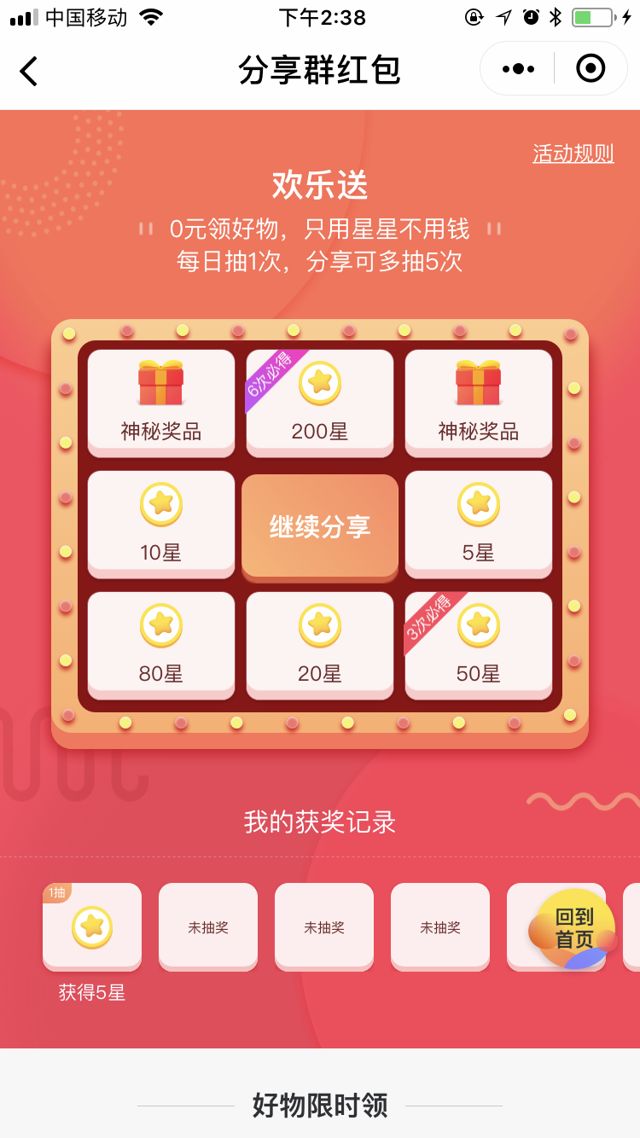The height and width of the screenshot is (1138, 640).
Task: Open the 获得5星 prize record card
Action: (92, 928)
